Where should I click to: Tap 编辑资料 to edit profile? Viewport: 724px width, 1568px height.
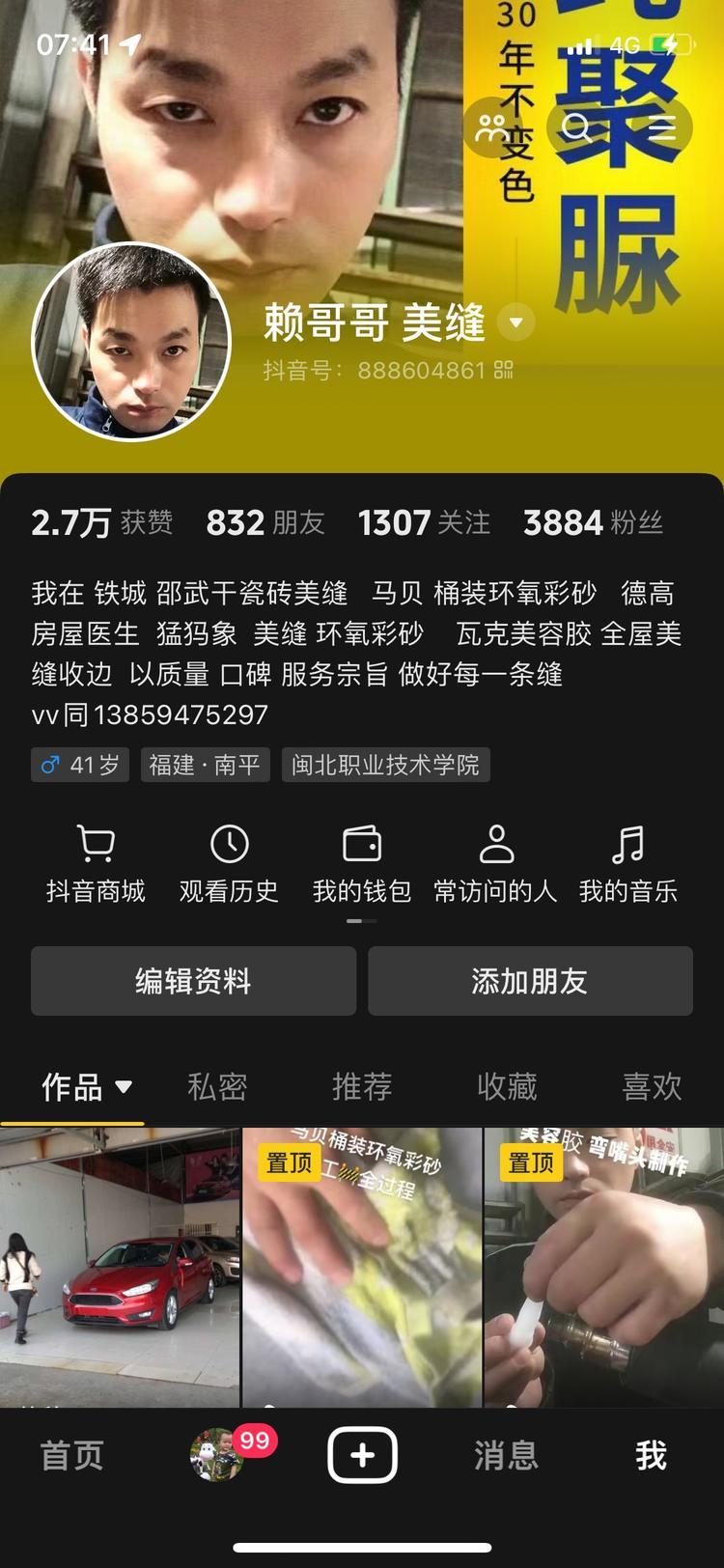pyautogui.click(x=193, y=981)
